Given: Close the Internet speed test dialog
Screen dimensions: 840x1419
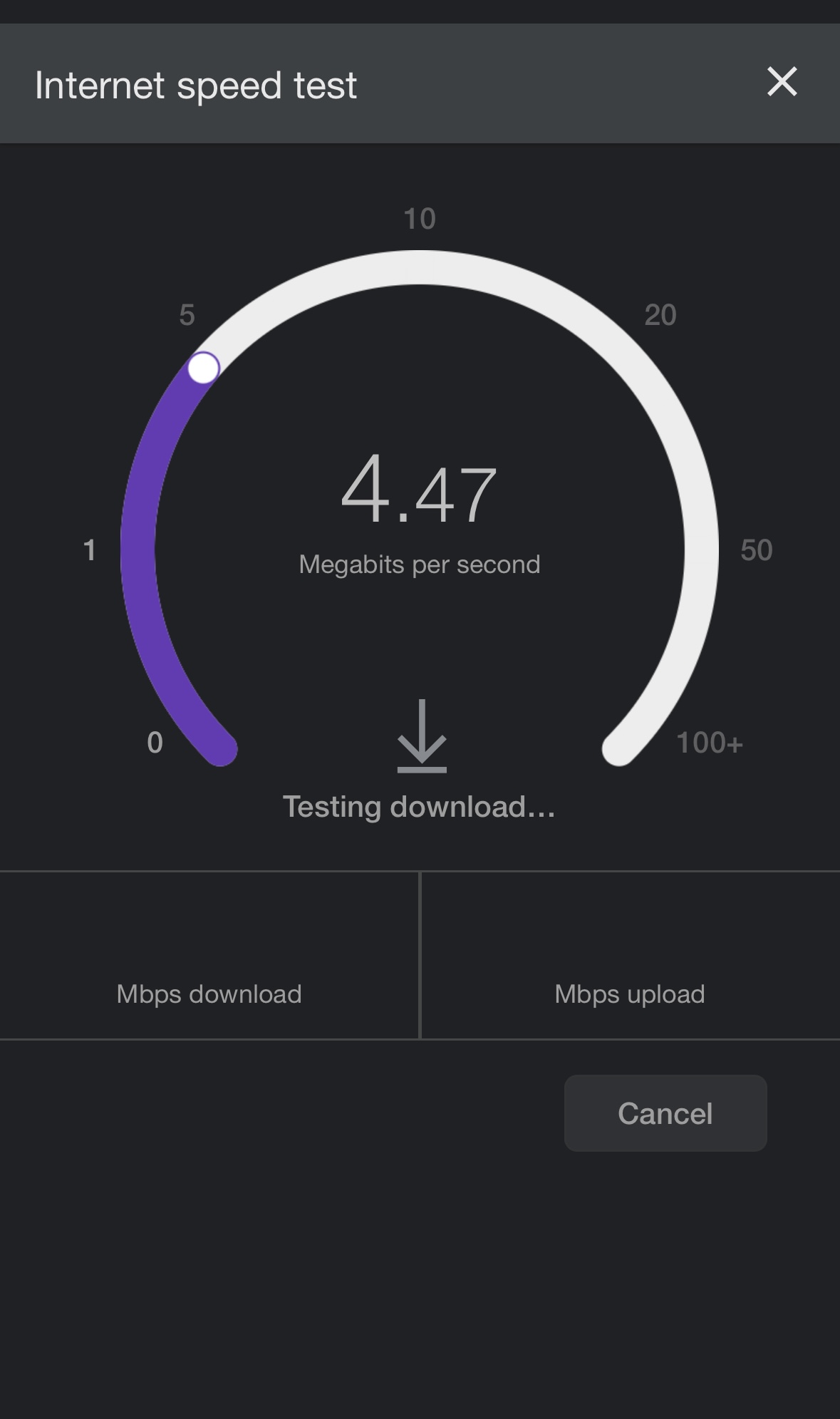Looking at the screenshot, I should (x=782, y=82).
